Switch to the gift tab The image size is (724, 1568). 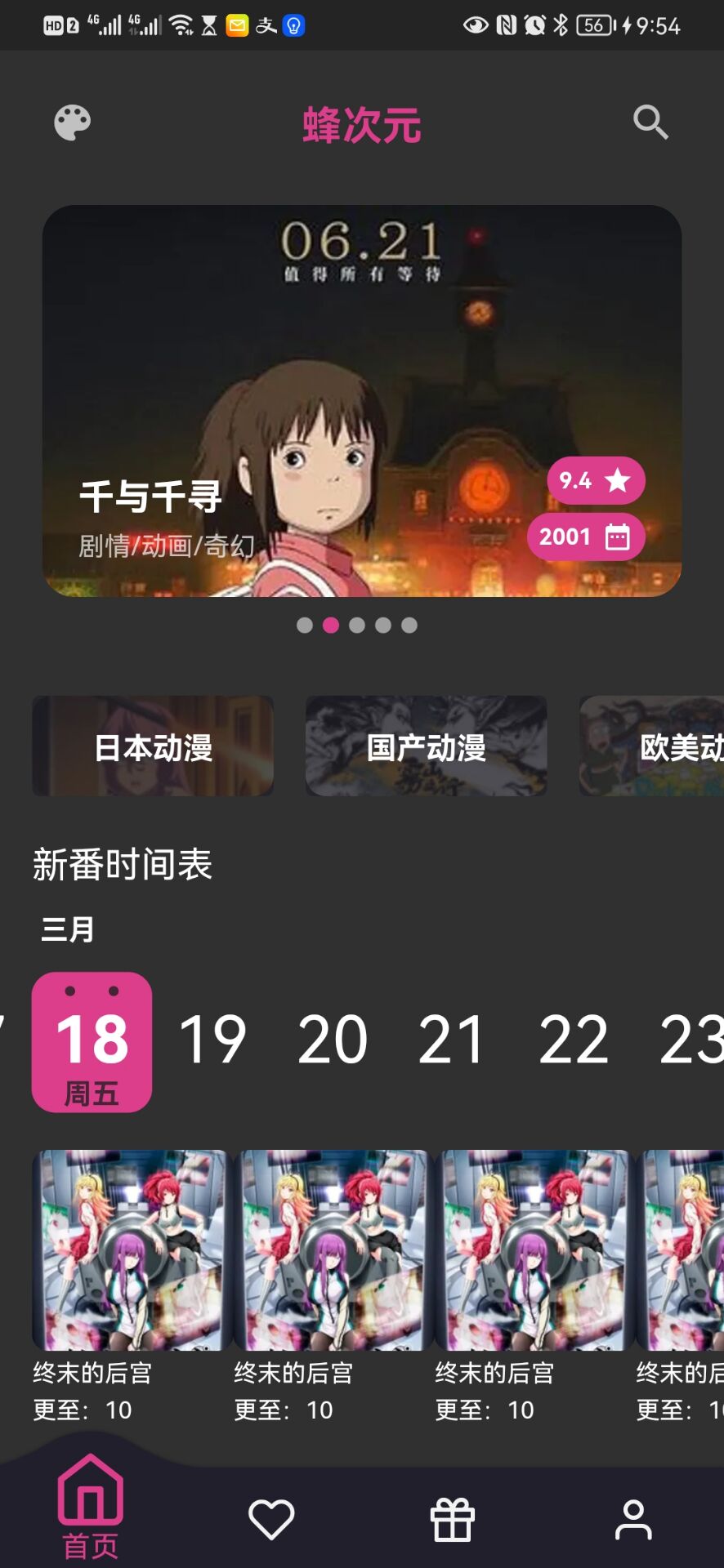point(452,1520)
